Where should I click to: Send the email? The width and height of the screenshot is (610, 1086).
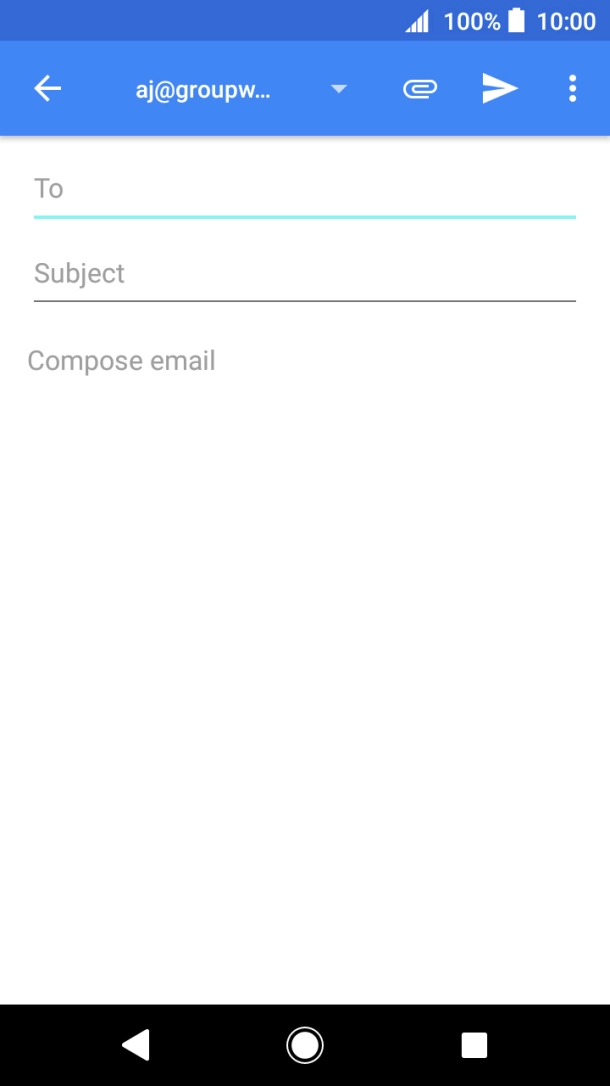coord(500,89)
